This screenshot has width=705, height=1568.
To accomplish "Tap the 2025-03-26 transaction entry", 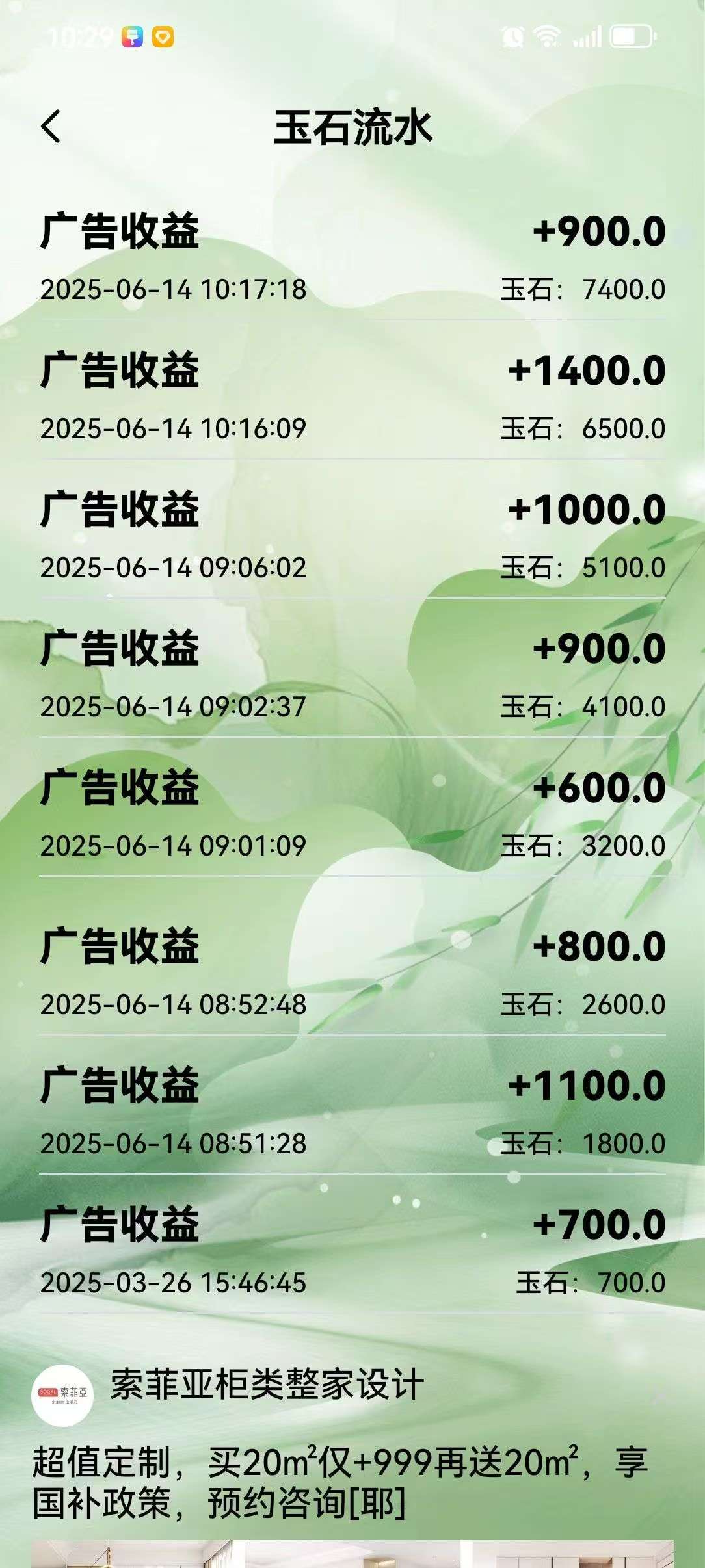I will point(351,1255).
